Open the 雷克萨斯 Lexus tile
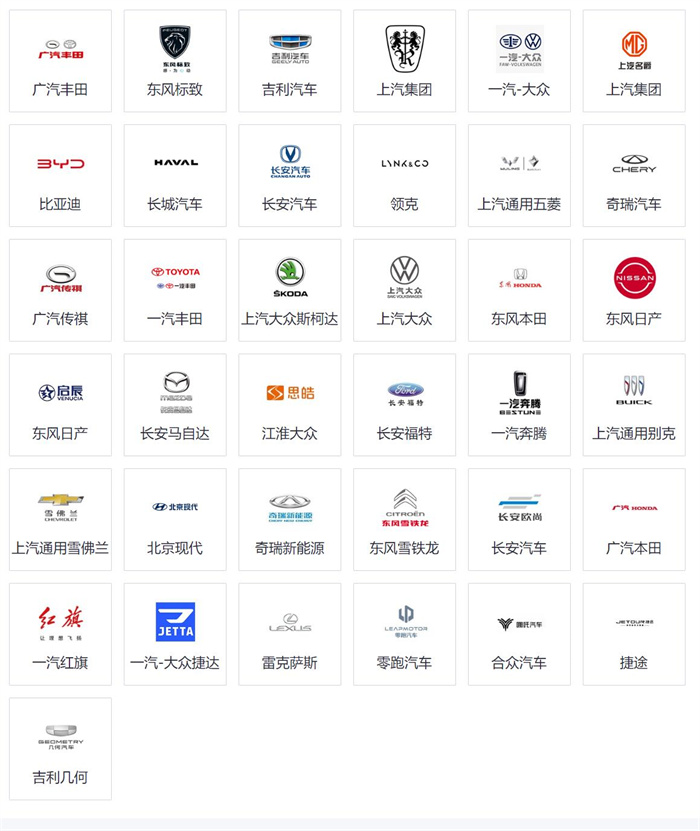Image resolution: width=700 pixels, height=831 pixels. 290,634
